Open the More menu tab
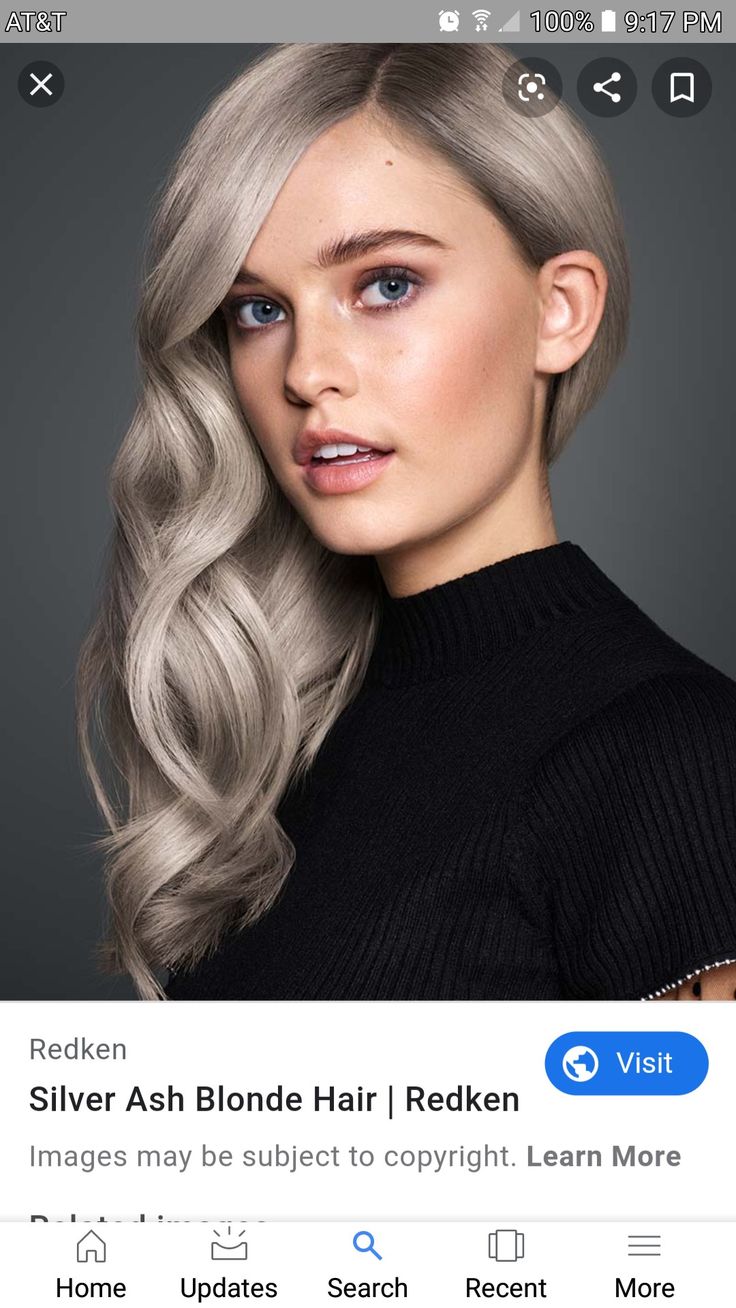The height and width of the screenshot is (1308, 736). (x=644, y=1265)
